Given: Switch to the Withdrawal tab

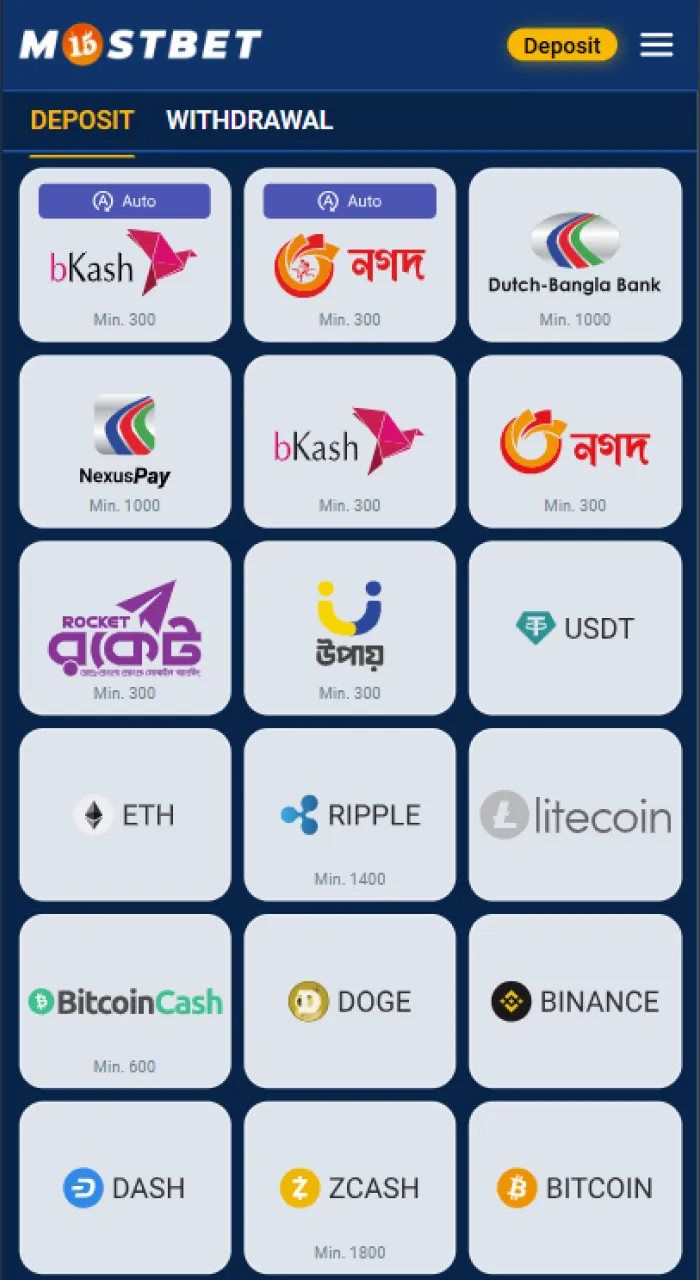Looking at the screenshot, I should coord(249,121).
